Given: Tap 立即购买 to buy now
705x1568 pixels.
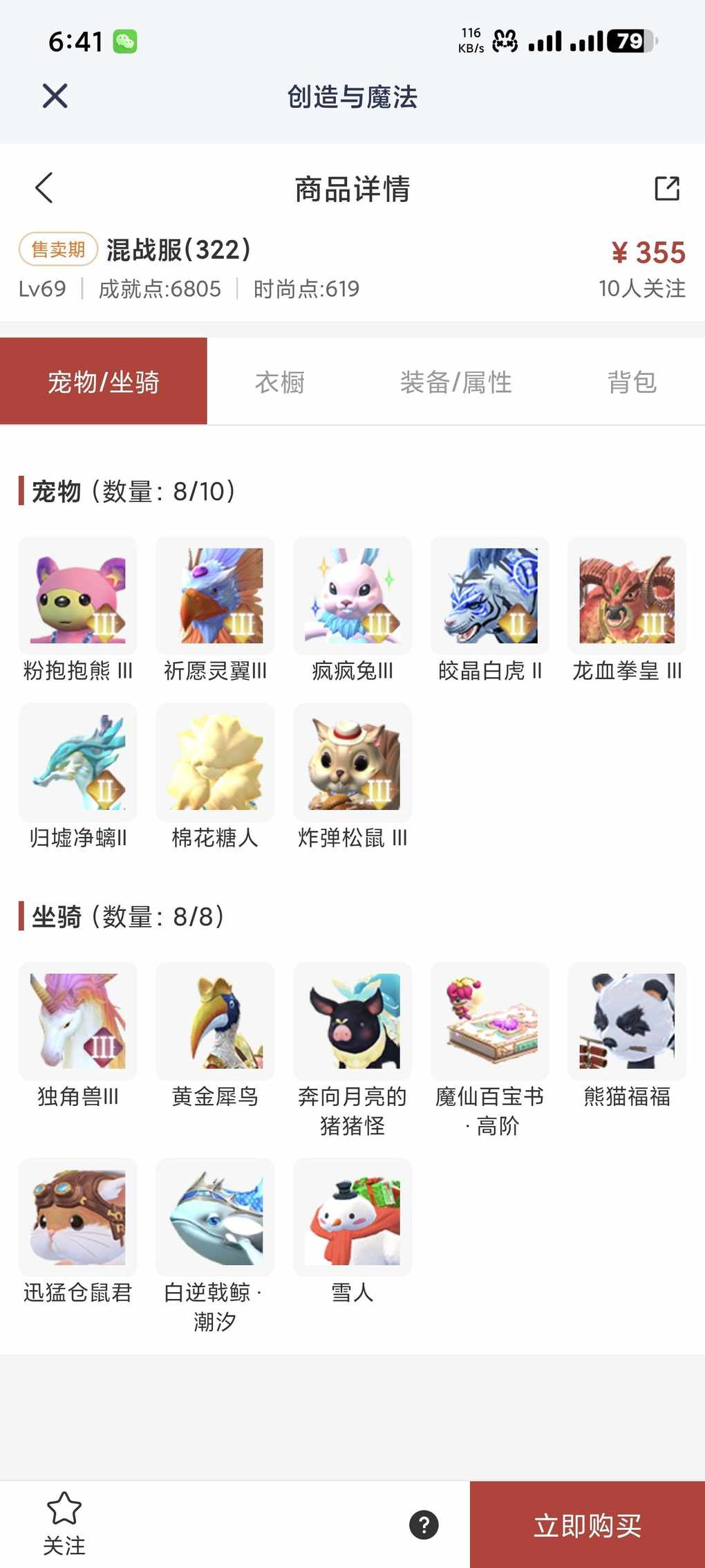Looking at the screenshot, I should [x=587, y=1525].
